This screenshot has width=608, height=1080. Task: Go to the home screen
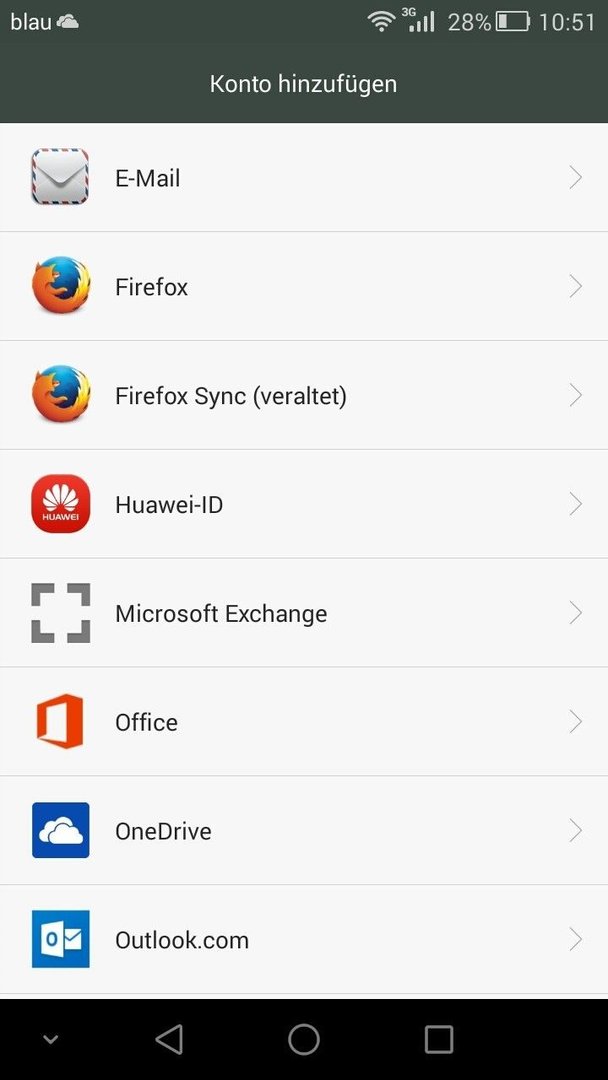click(x=304, y=1039)
